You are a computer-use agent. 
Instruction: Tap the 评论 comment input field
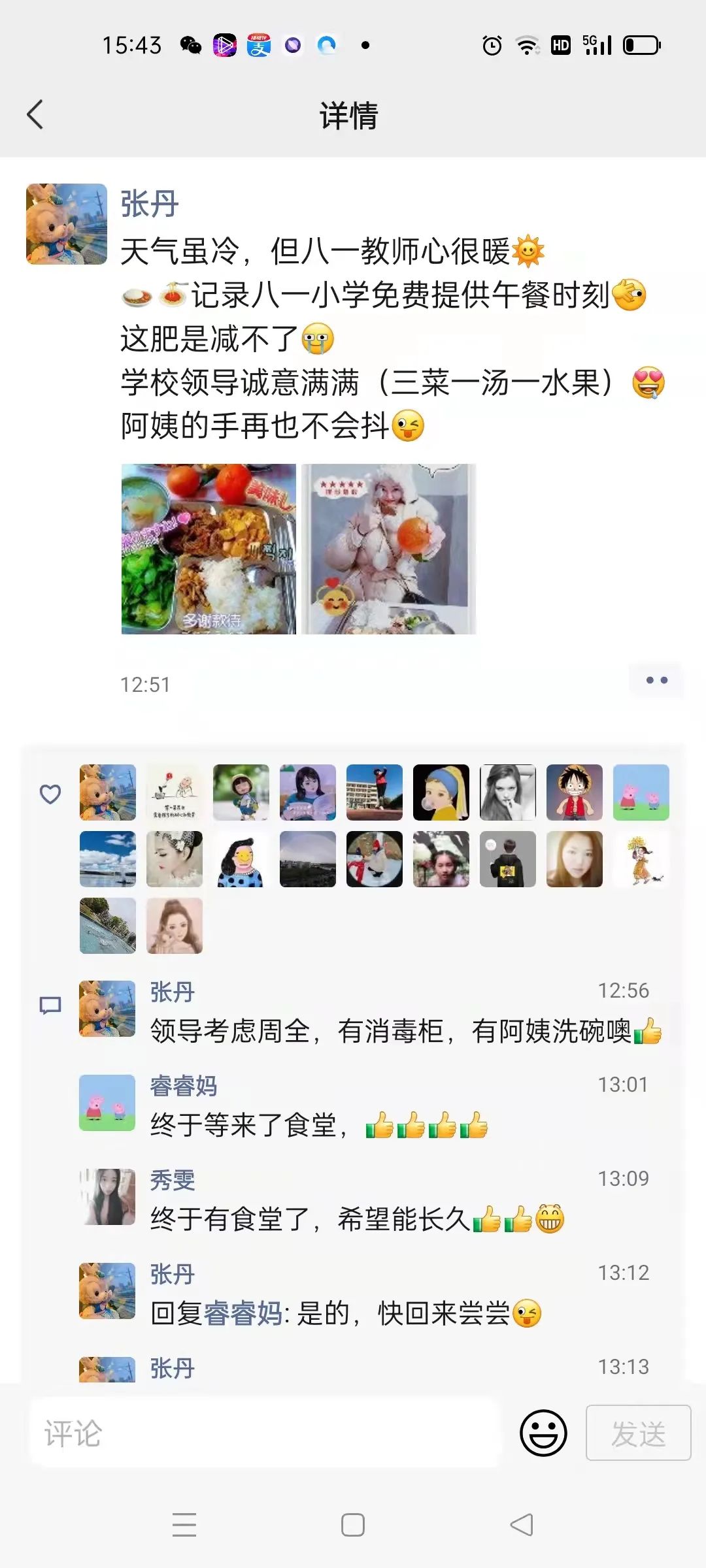[x=265, y=1433]
